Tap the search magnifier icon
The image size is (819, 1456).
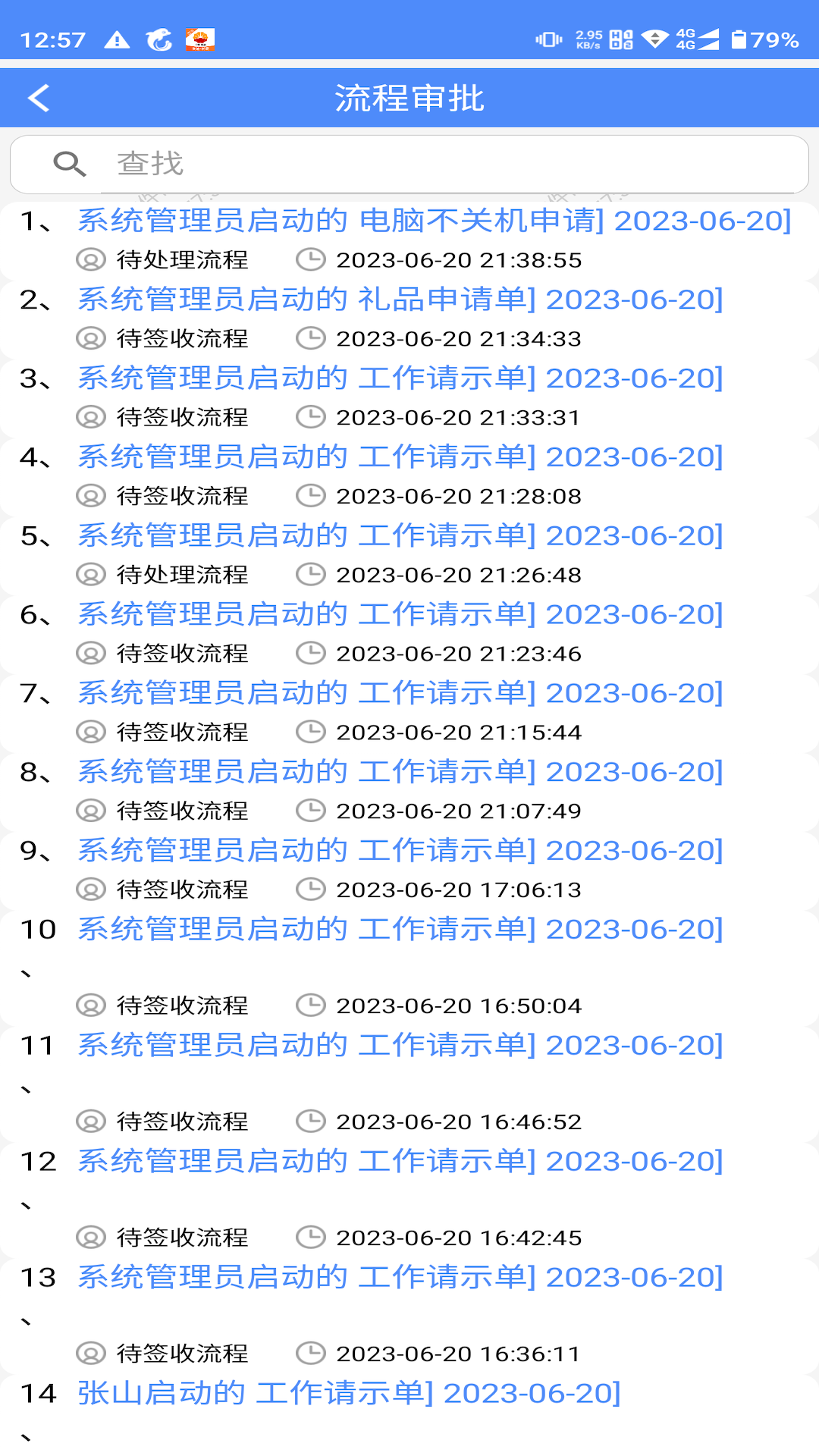[69, 162]
